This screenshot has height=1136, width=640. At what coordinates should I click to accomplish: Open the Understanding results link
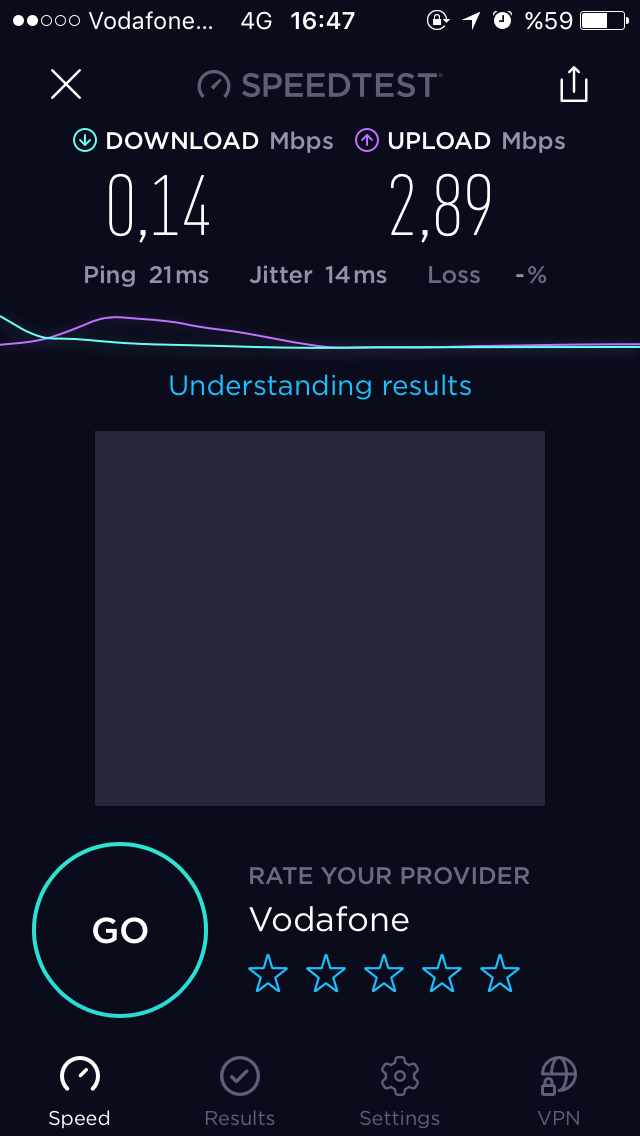320,385
